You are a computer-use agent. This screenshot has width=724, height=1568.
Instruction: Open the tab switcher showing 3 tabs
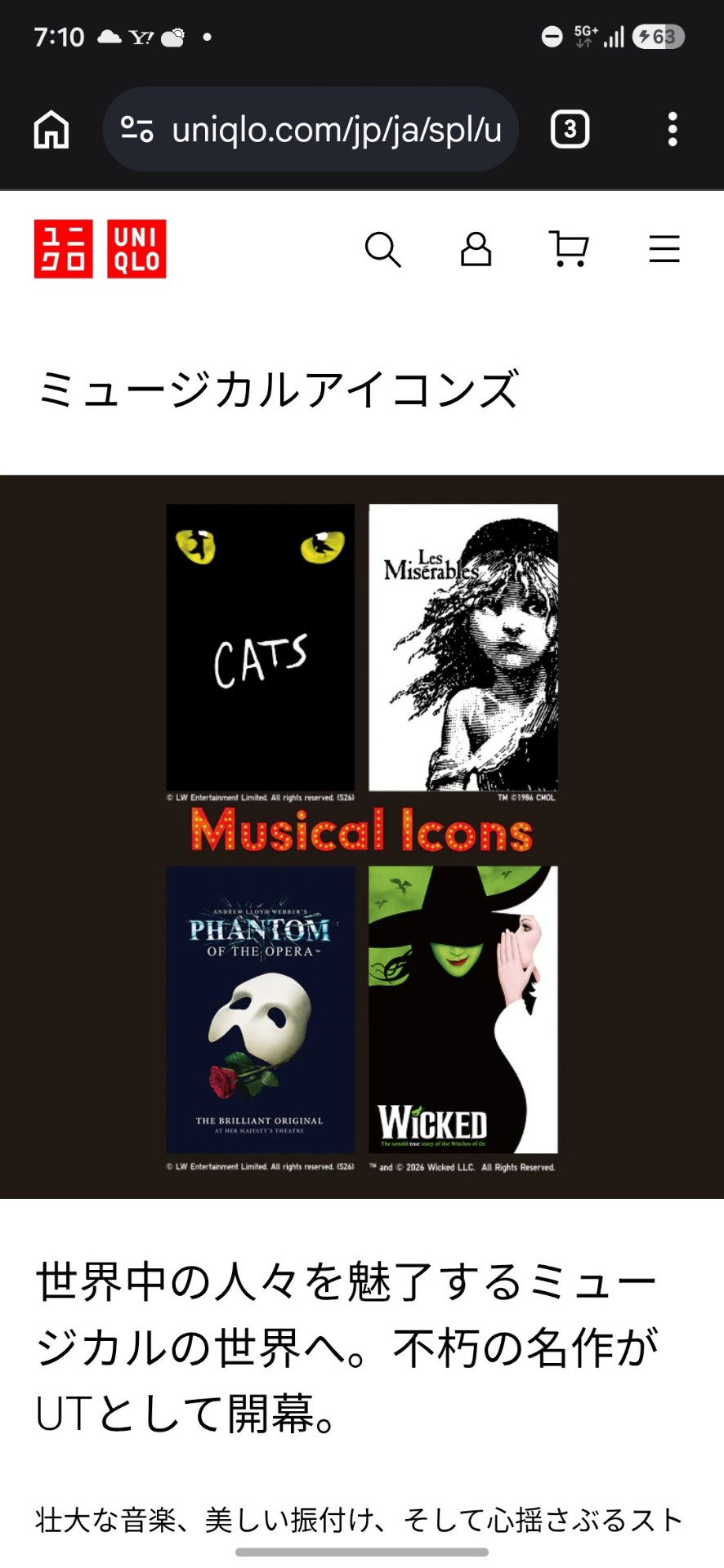click(x=570, y=129)
